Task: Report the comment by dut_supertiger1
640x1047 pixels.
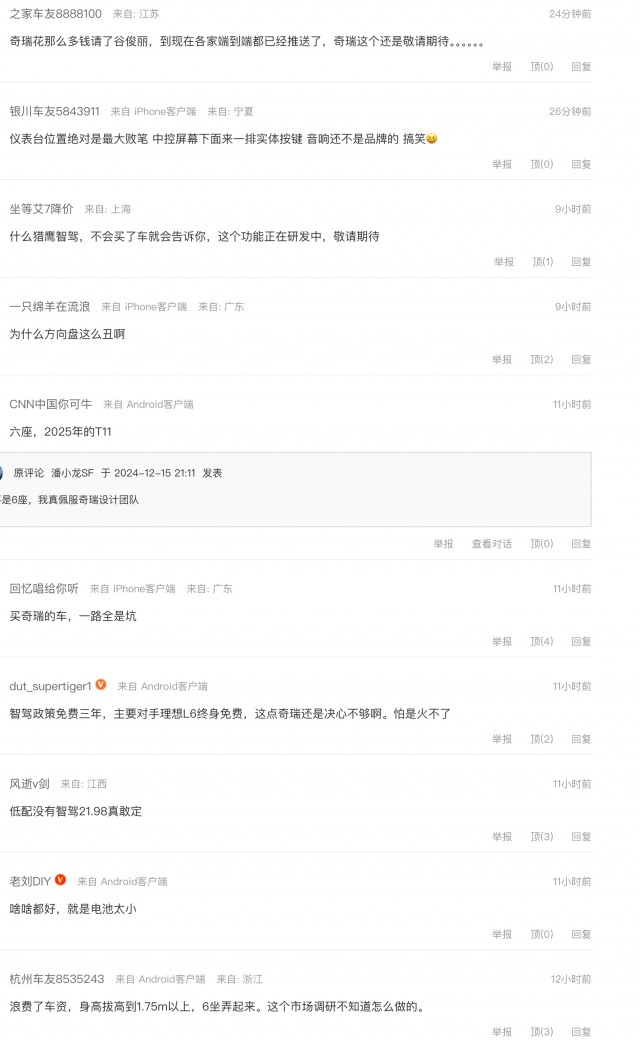Action: [x=502, y=739]
